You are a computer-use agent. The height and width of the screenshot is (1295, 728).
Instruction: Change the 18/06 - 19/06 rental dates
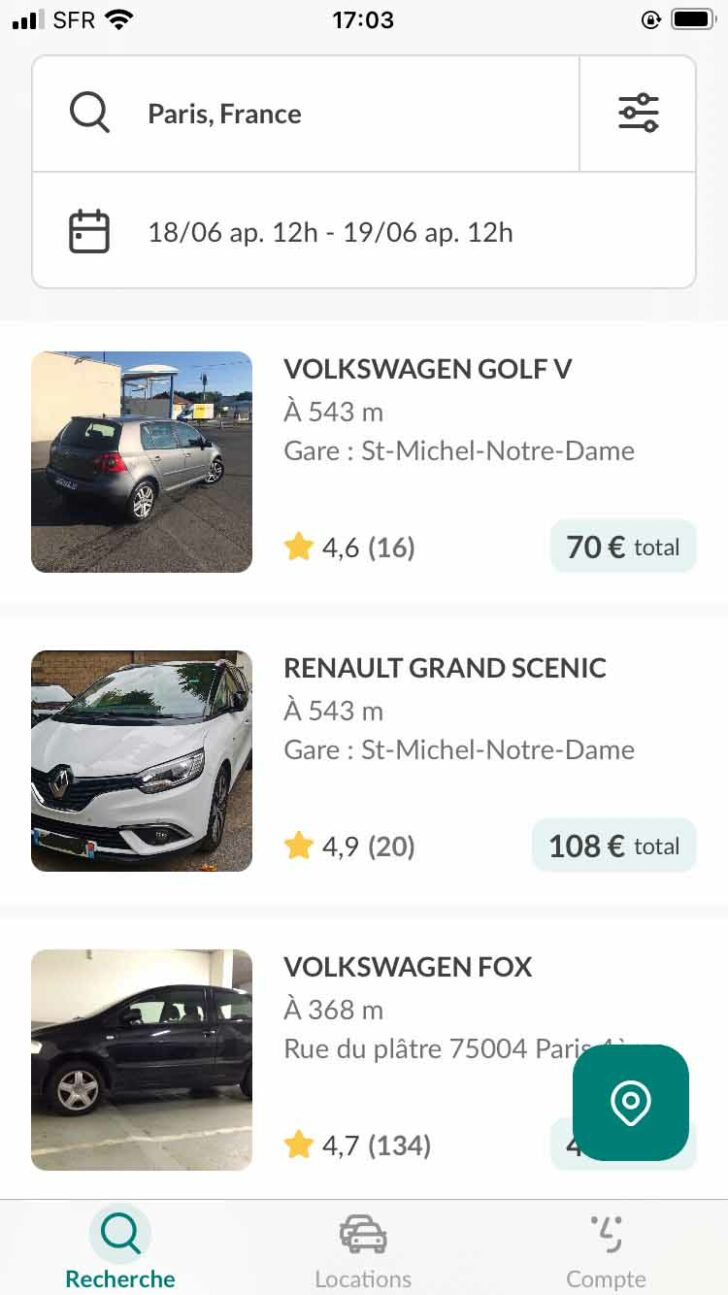330,231
